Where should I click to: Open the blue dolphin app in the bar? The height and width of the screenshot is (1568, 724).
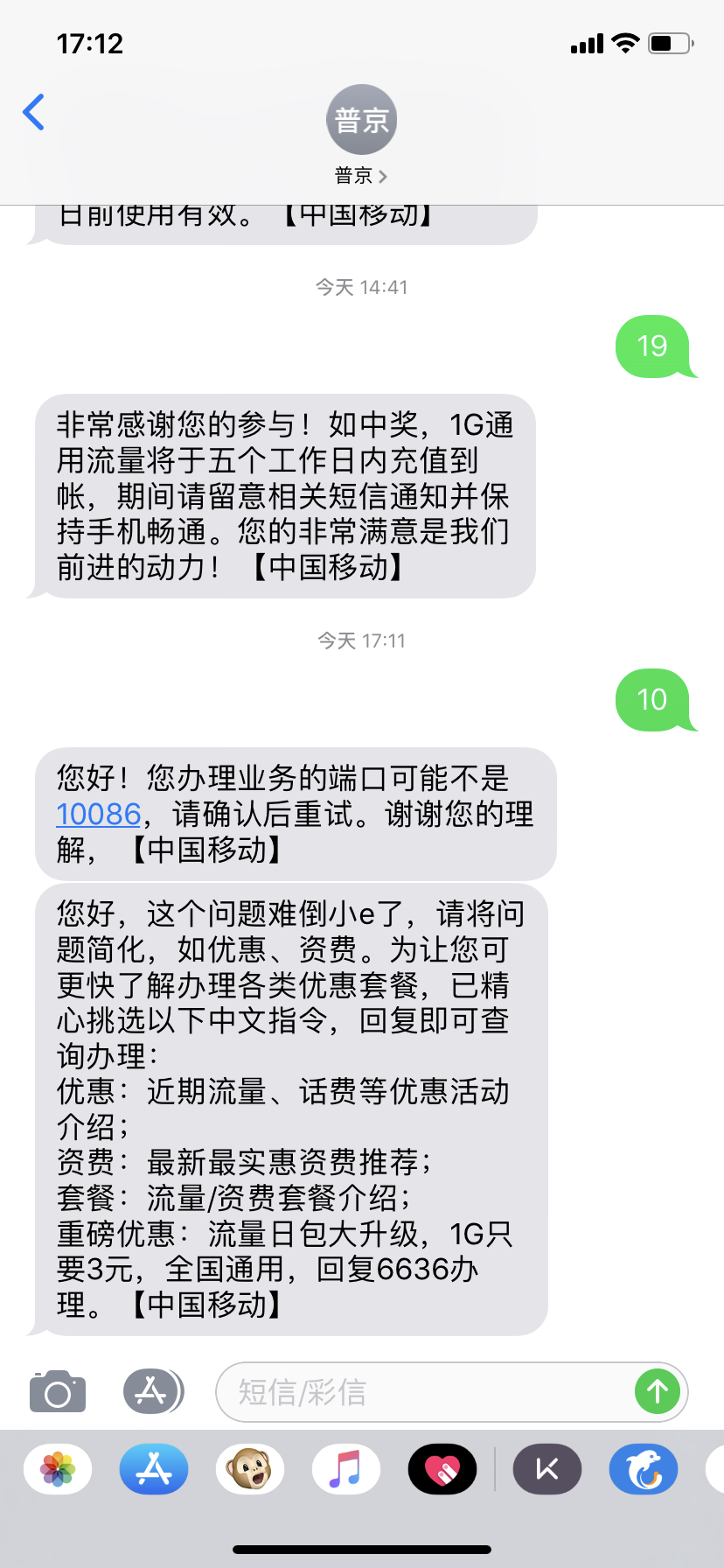point(644,1468)
